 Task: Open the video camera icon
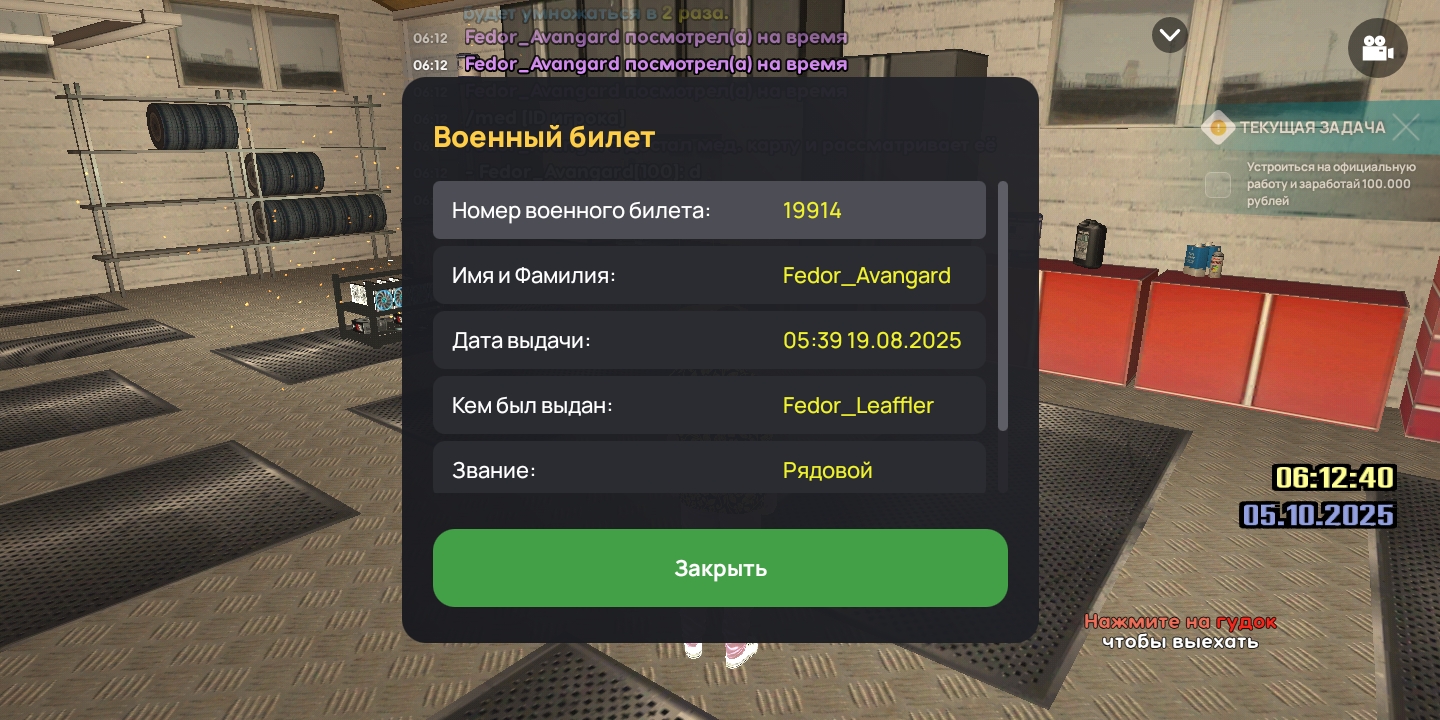(x=1377, y=48)
